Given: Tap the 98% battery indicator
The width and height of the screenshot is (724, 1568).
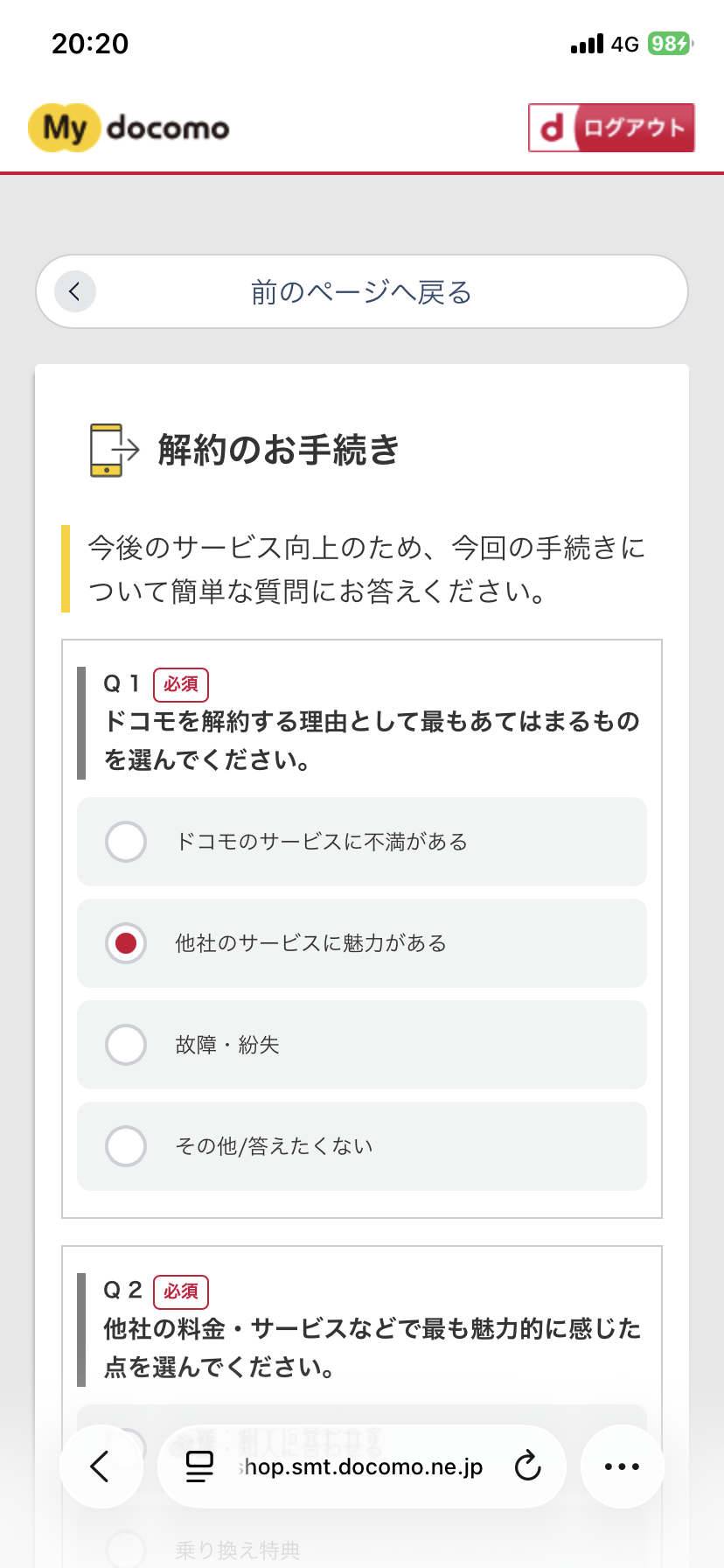Looking at the screenshot, I should point(670,43).
